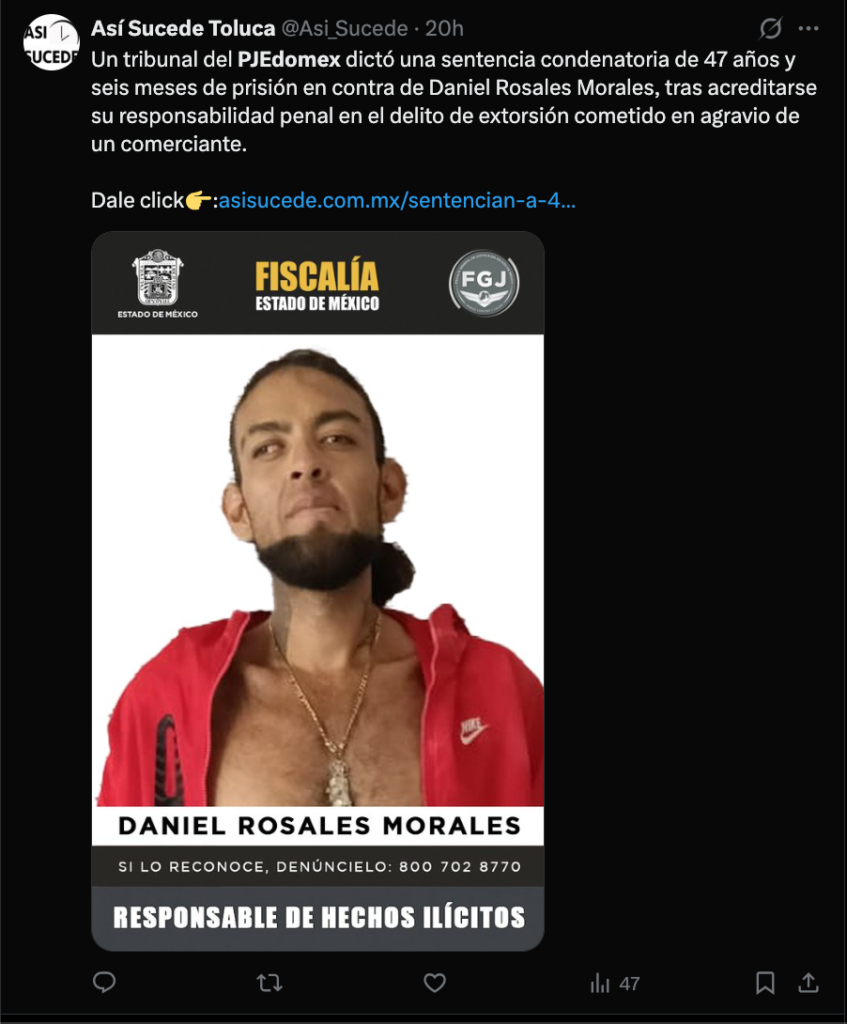Tap the PJEdomex mention in the post
The height and width of the screenshot is (1024, 847).
288,58
